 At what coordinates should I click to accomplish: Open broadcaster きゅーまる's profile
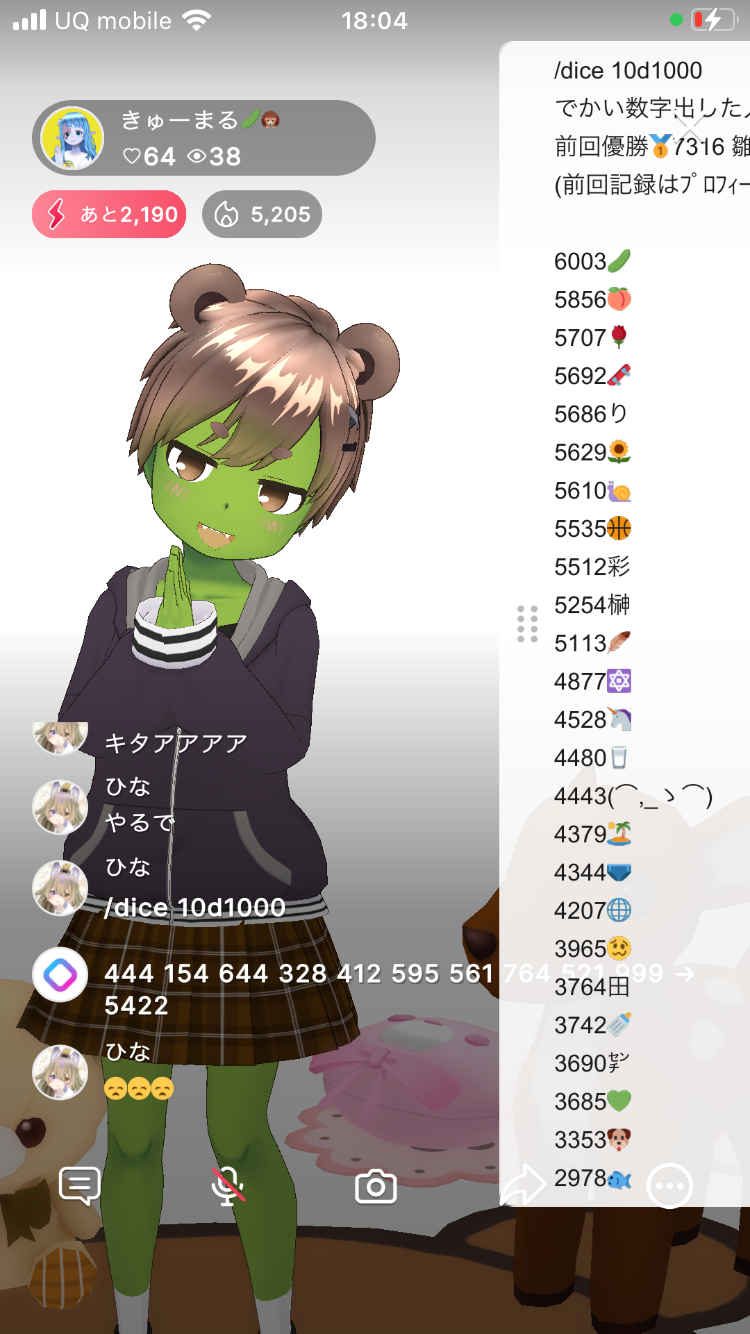point(72,138)
